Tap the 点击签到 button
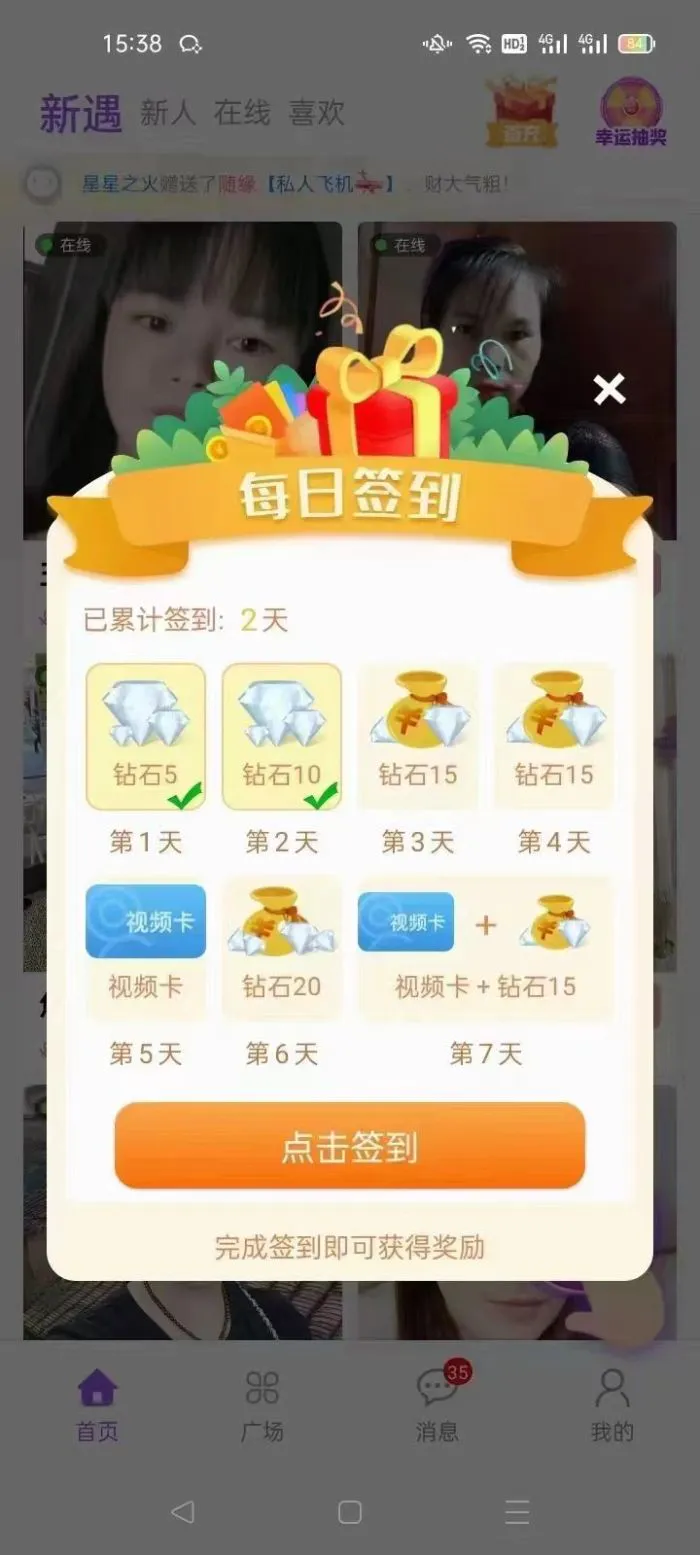700x1555 pixels. click(349, 1146)
